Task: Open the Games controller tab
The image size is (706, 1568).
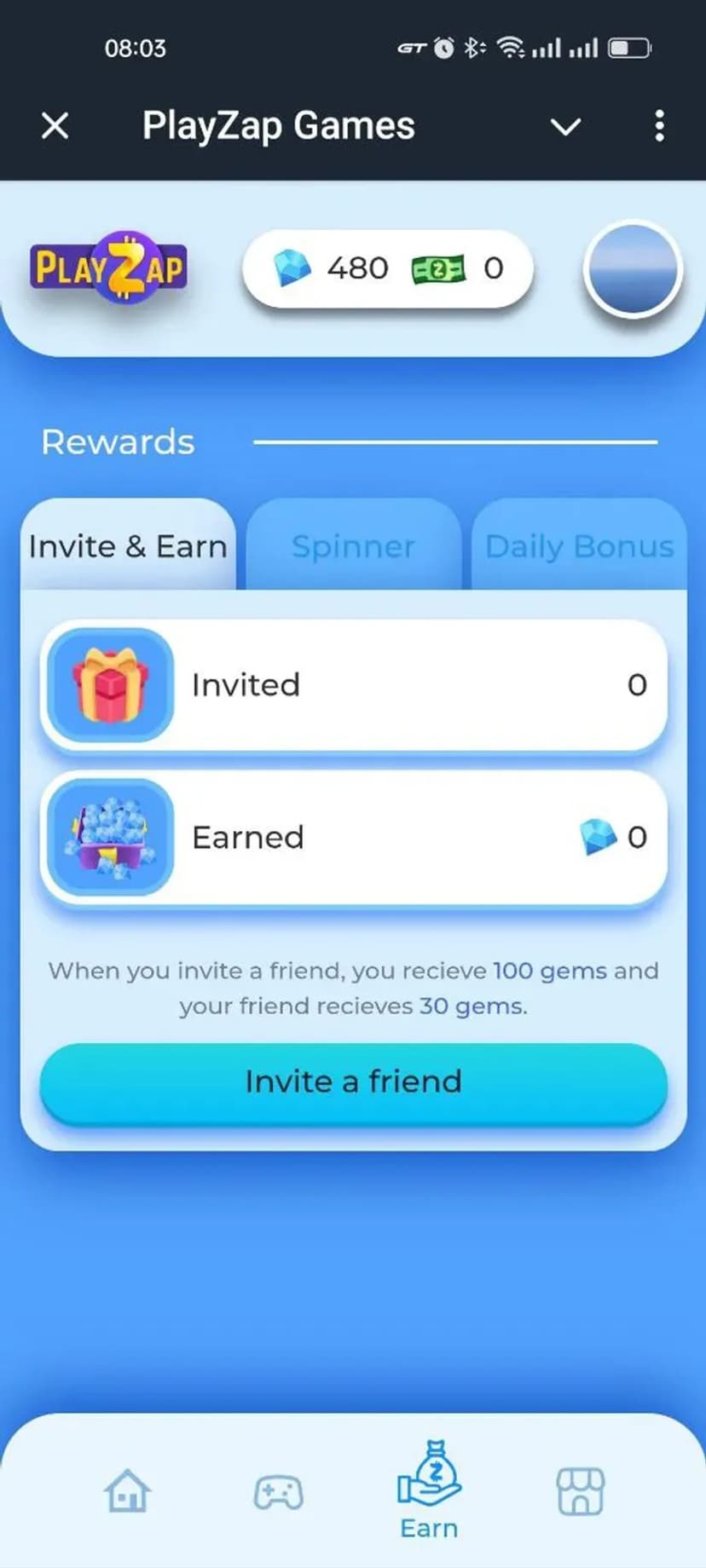Action: pyautogui.click(x=279, y=1491)
